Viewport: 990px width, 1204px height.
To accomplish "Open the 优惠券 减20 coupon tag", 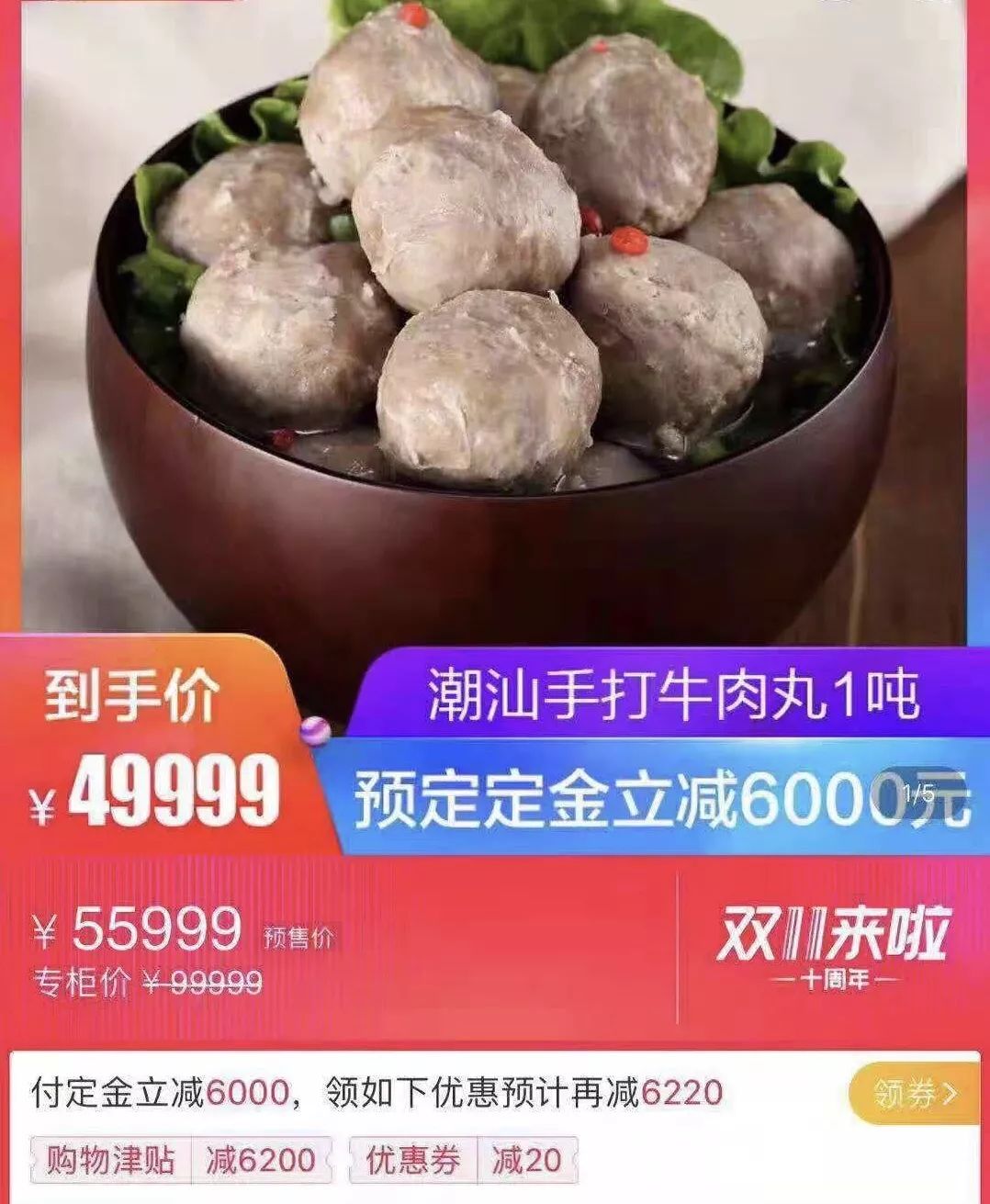I will click(x=462, y=1160).
